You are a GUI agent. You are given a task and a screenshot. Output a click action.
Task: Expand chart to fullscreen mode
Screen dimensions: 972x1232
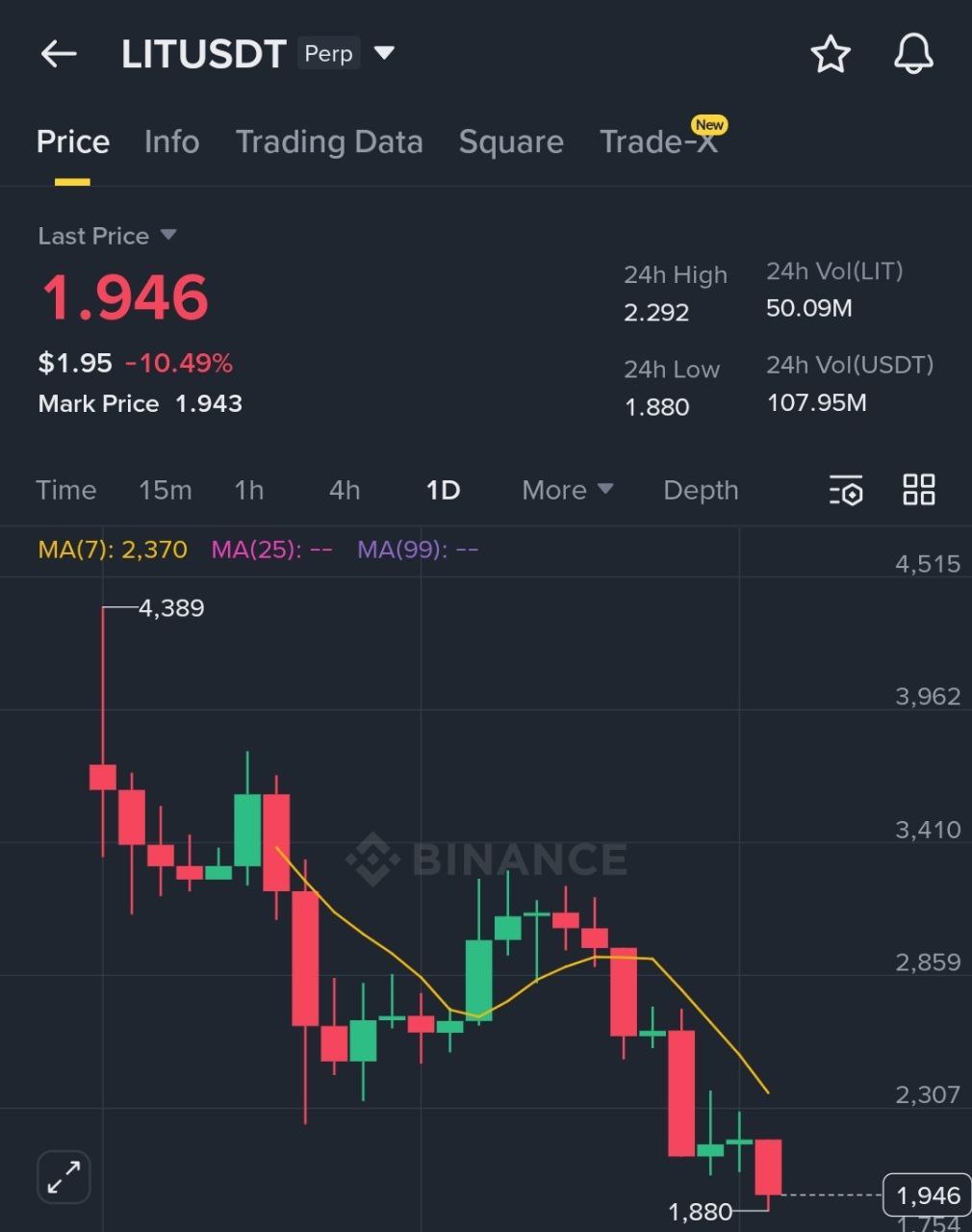click(x=64, y=1176)
